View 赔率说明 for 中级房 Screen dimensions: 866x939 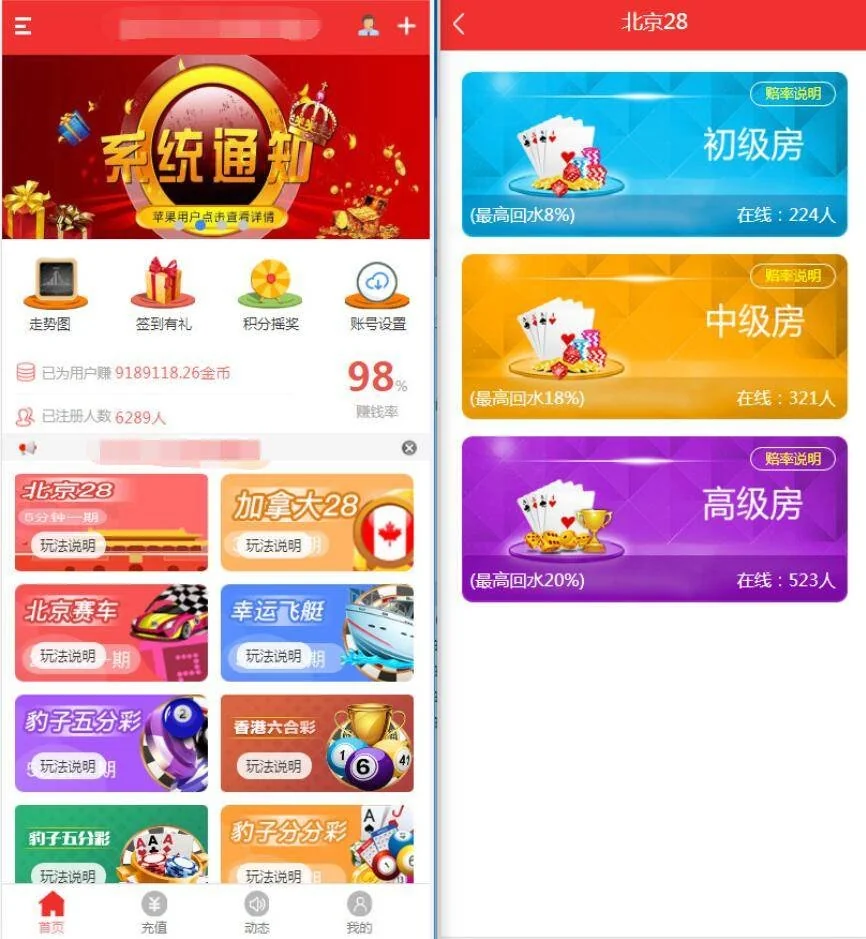click(x=792, y=276)
